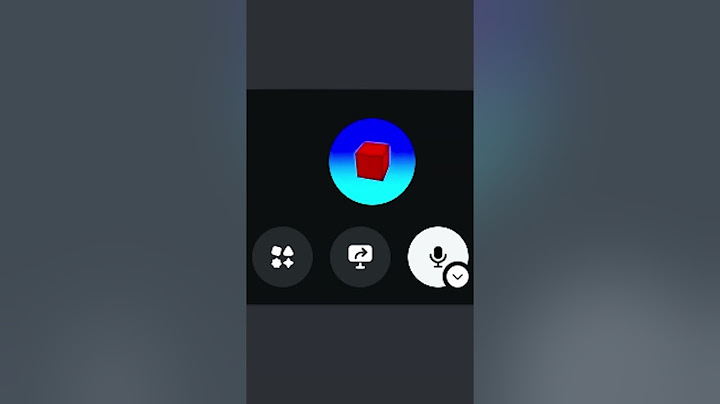Tap the red cube user avatar
The width and height of the screenshot is (720, 404).
click(372, 161)
